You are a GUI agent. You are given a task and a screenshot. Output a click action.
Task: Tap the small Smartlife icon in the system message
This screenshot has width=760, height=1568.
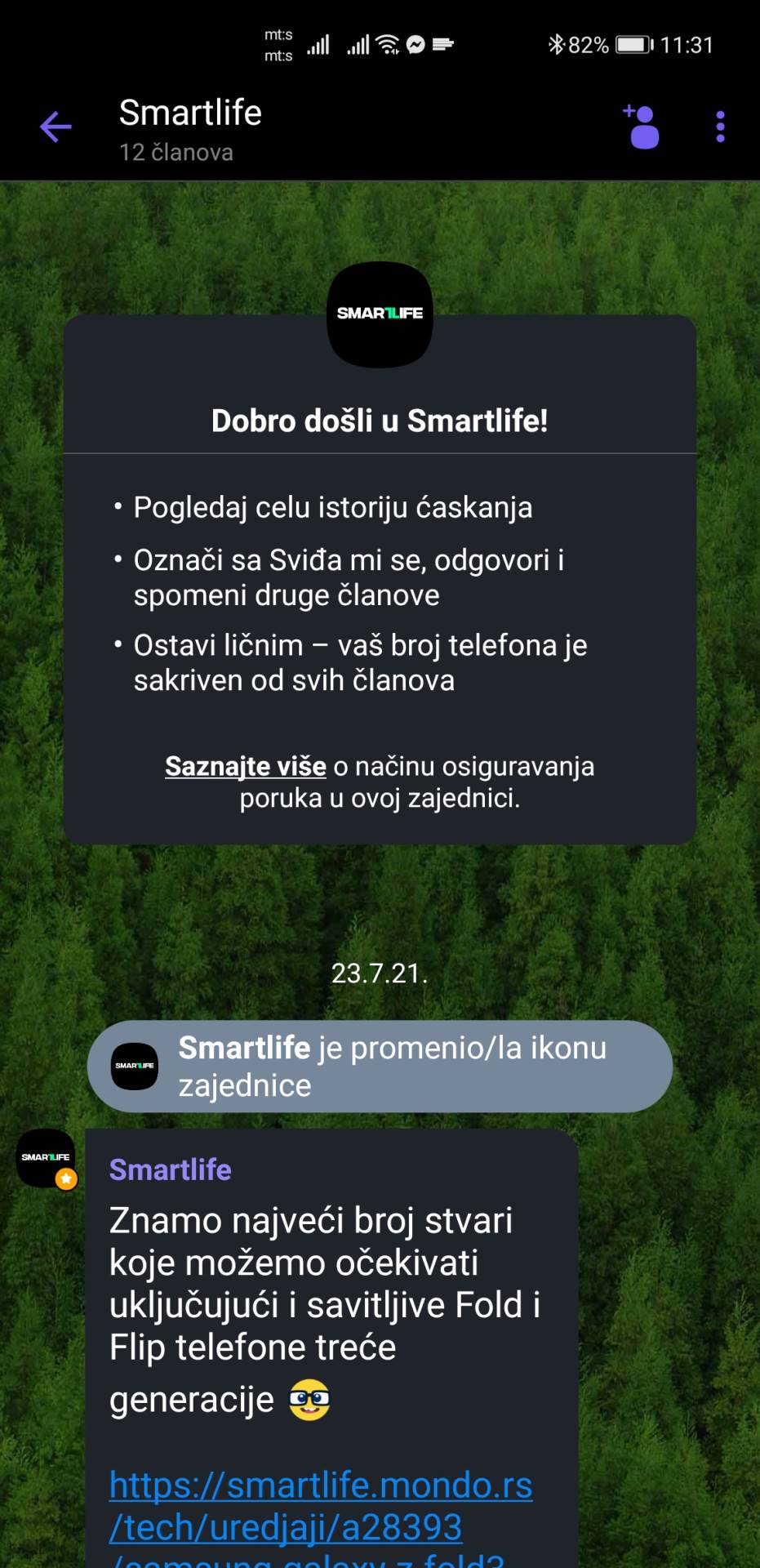click(134, 1066)
